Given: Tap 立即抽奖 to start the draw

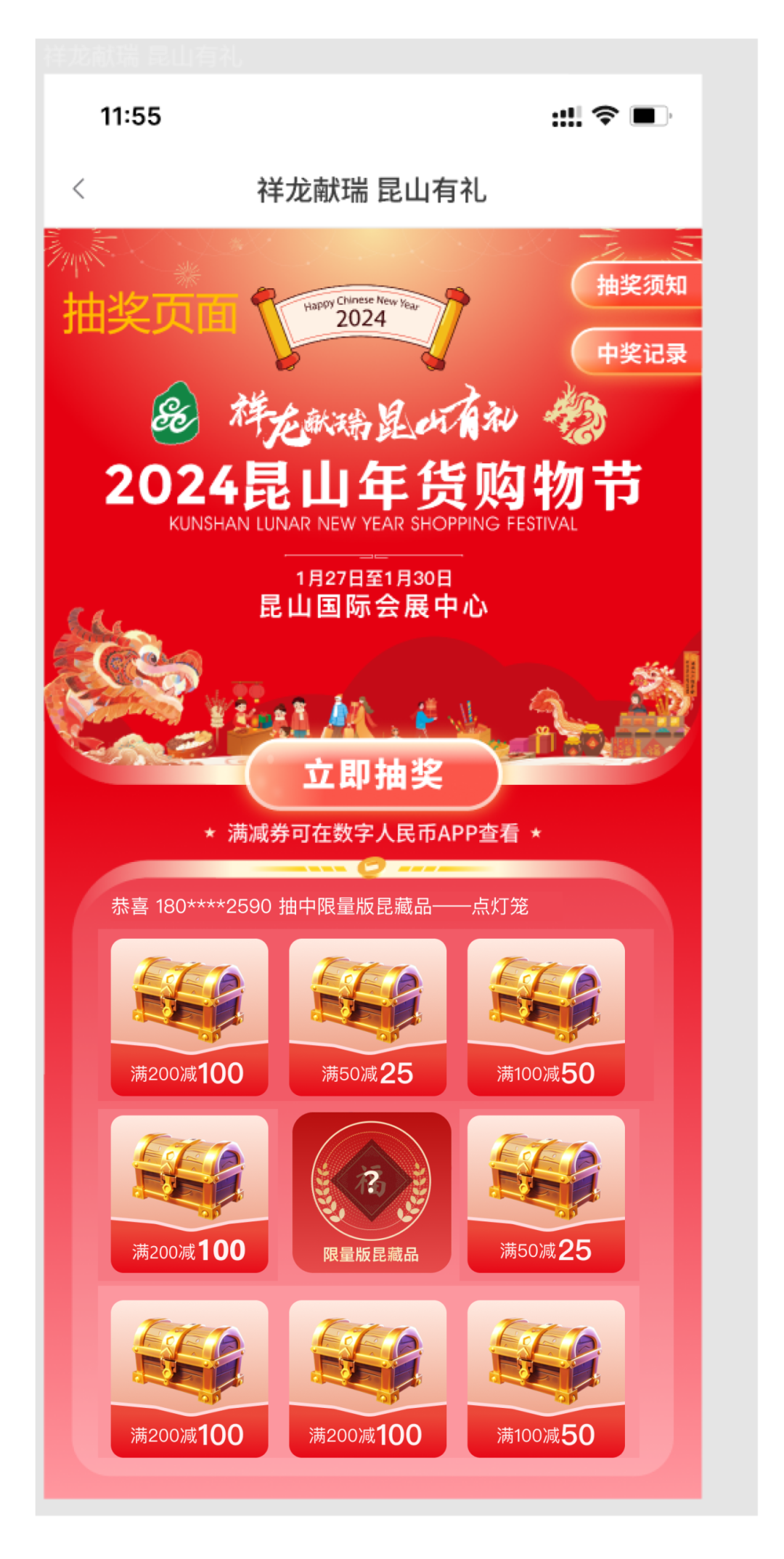Looking at the screenshot, I should 373,774.
